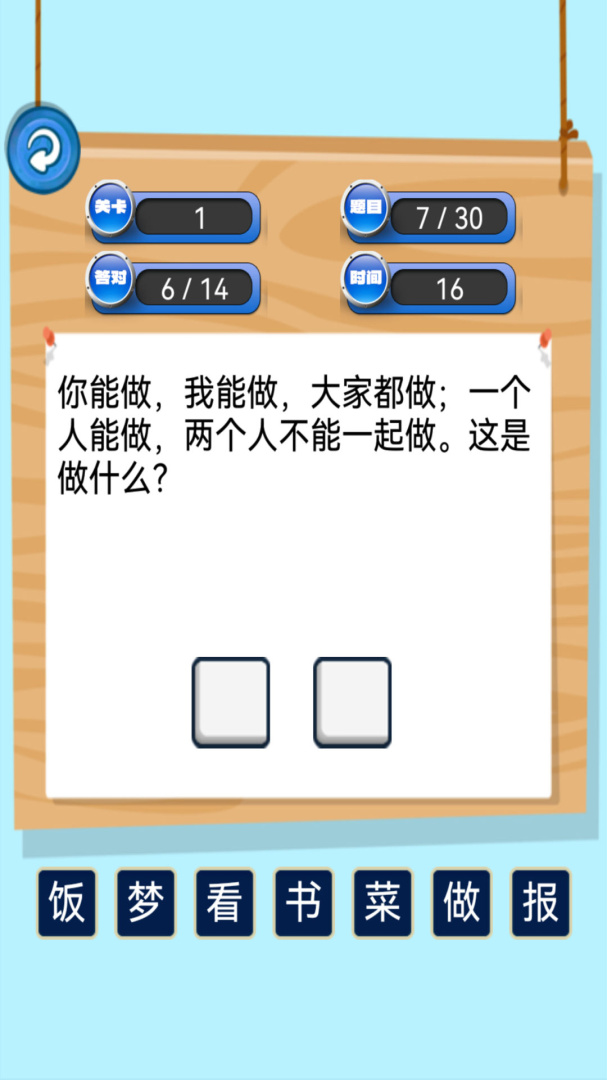Image resolution: width=607 pixels, height=1080 pixels.
Task: Tap the first empty answer slot
Action: pyautogui.click(x=231, y=702)
